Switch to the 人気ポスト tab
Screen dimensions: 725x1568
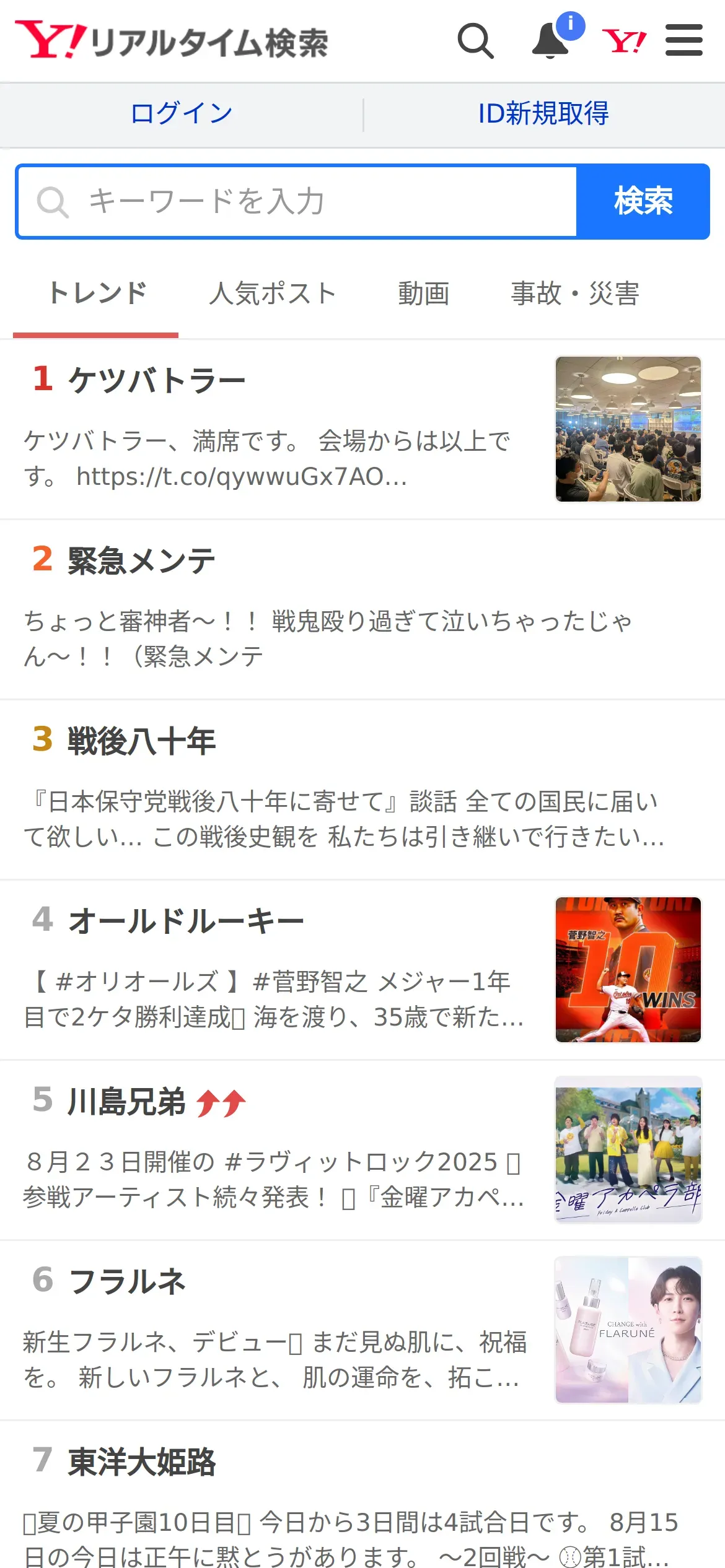pos(273,294)
